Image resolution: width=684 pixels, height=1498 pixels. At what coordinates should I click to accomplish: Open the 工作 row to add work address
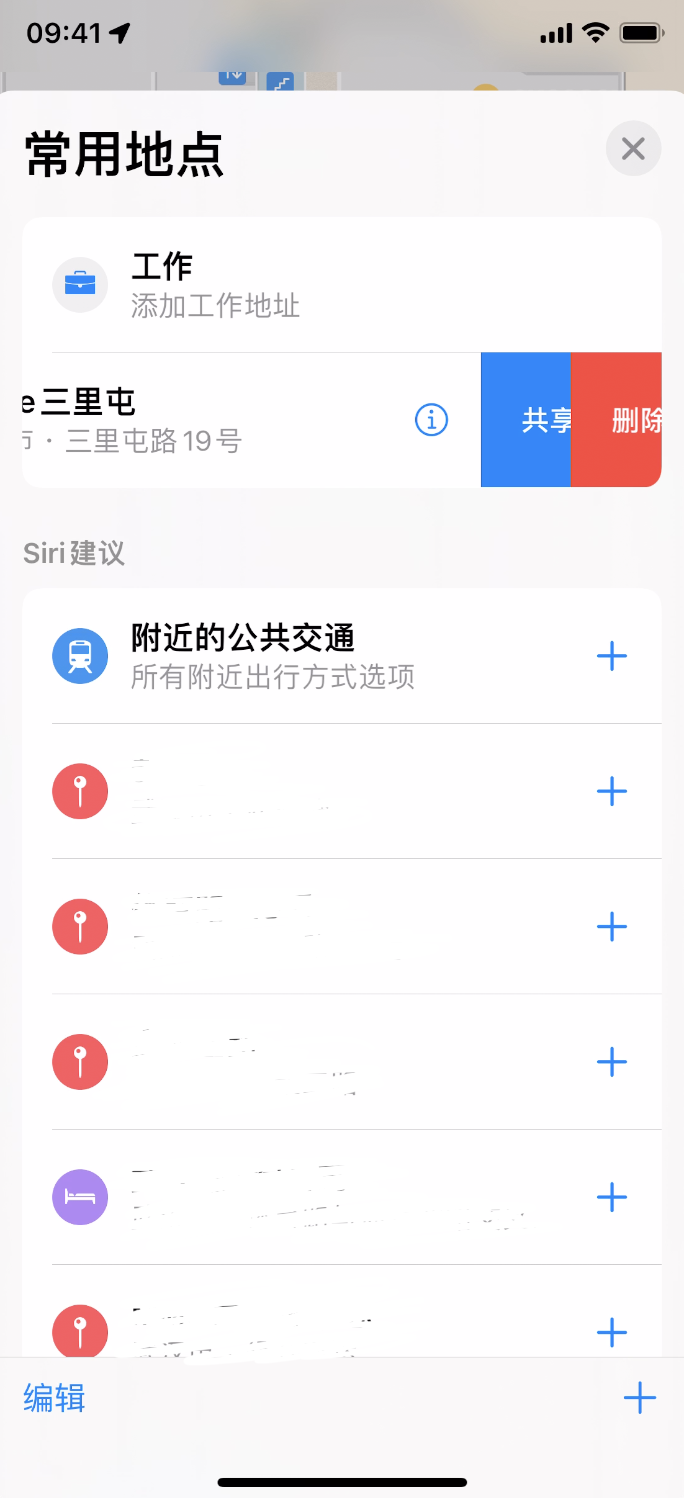[300, 285]
